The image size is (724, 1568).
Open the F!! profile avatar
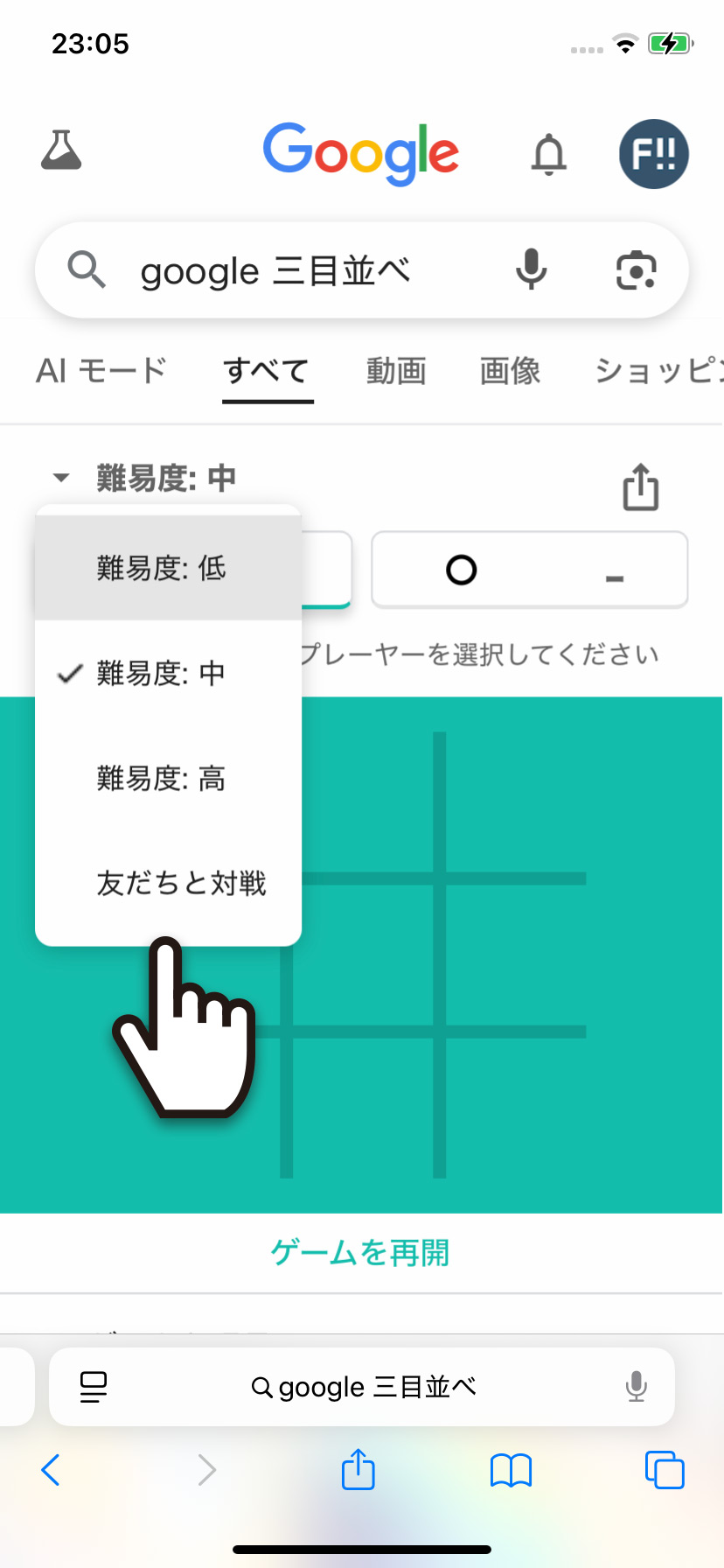click(x=653, y=153)
